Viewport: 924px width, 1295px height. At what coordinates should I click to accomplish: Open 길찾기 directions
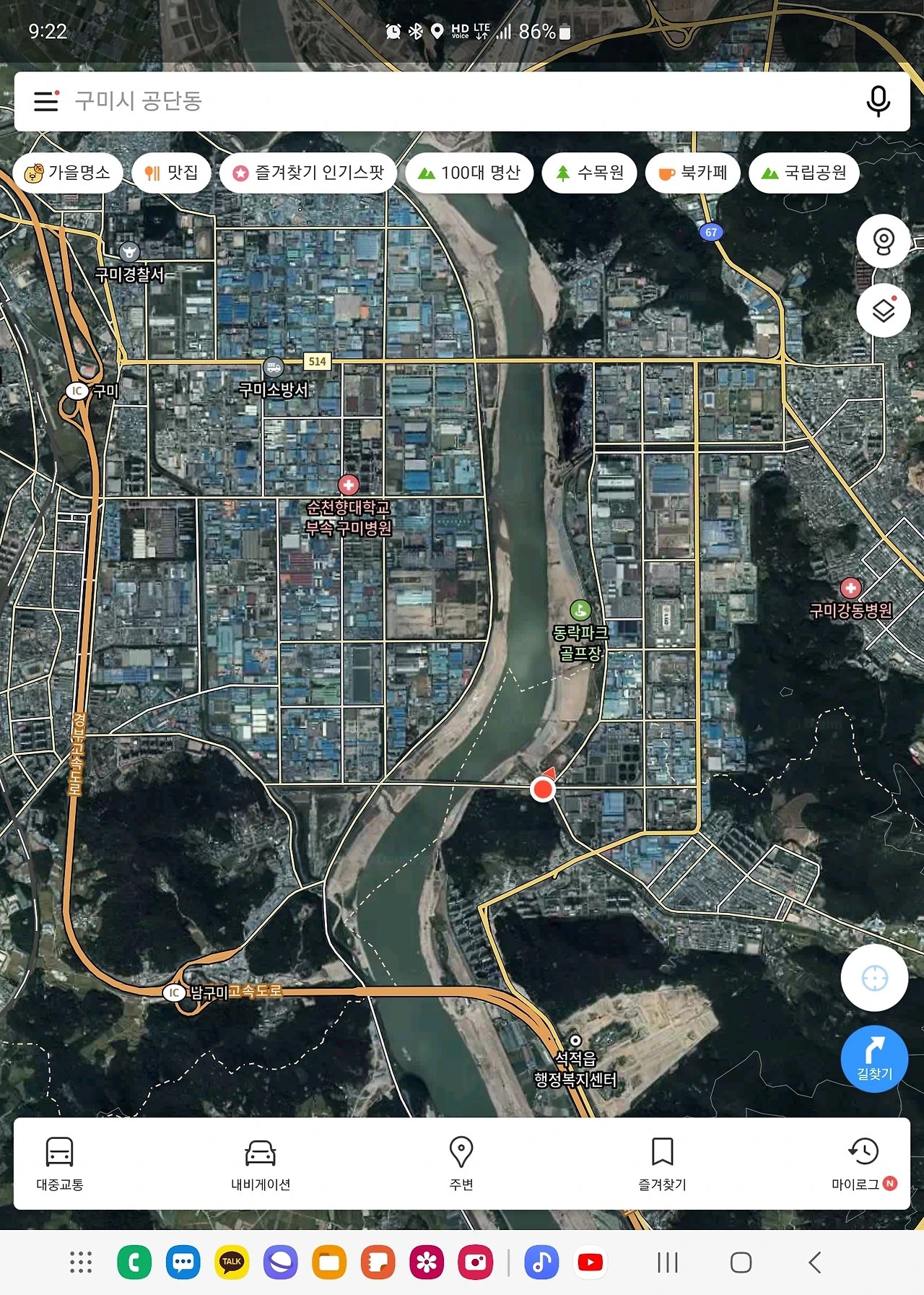point(874,1058)
